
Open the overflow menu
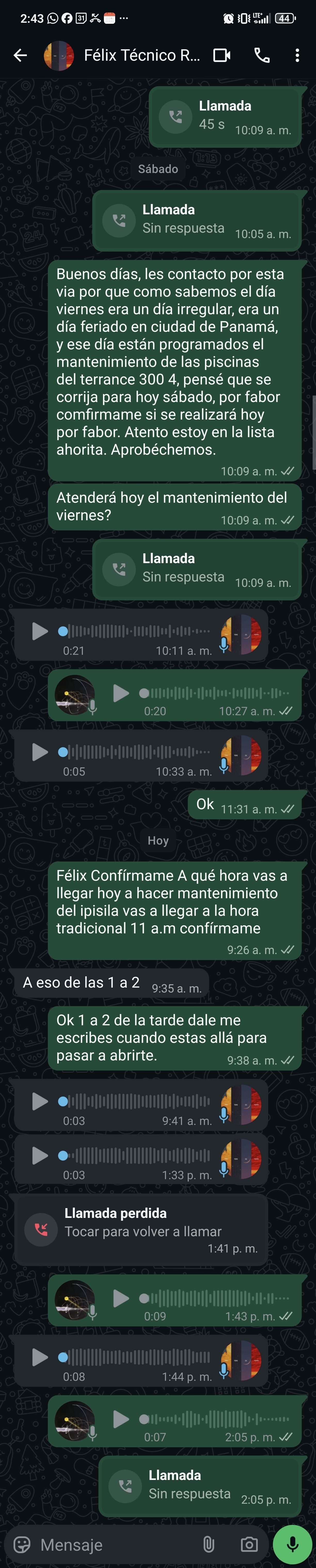[x=297, y=56]
